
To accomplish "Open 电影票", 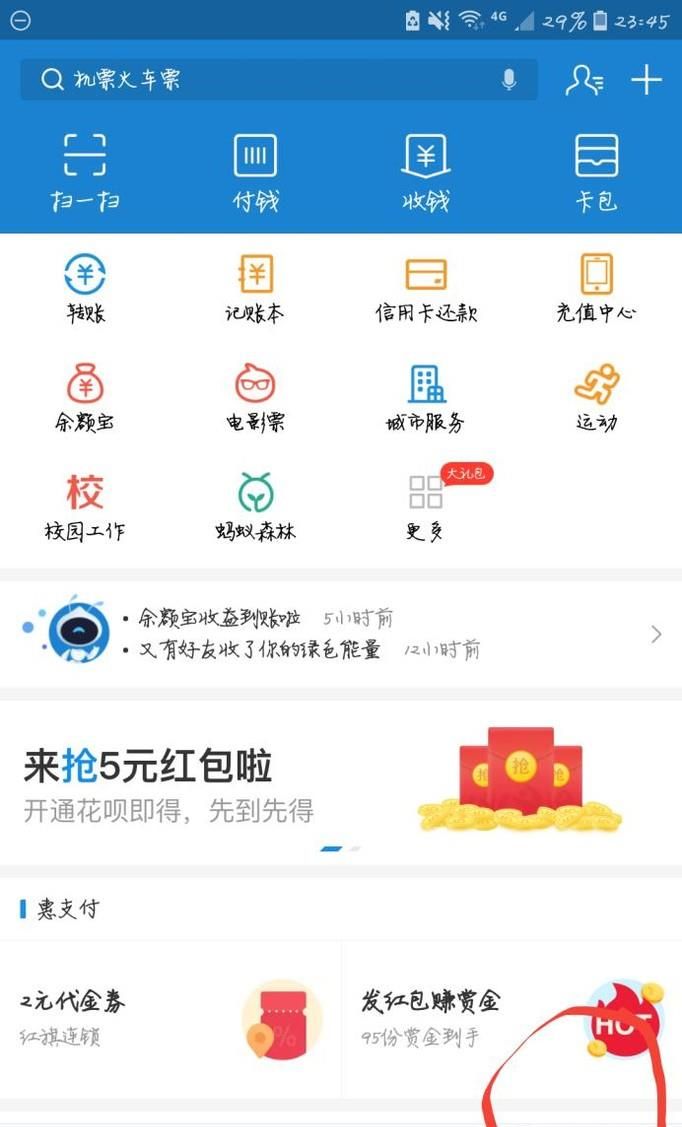I will coord(255,397).
